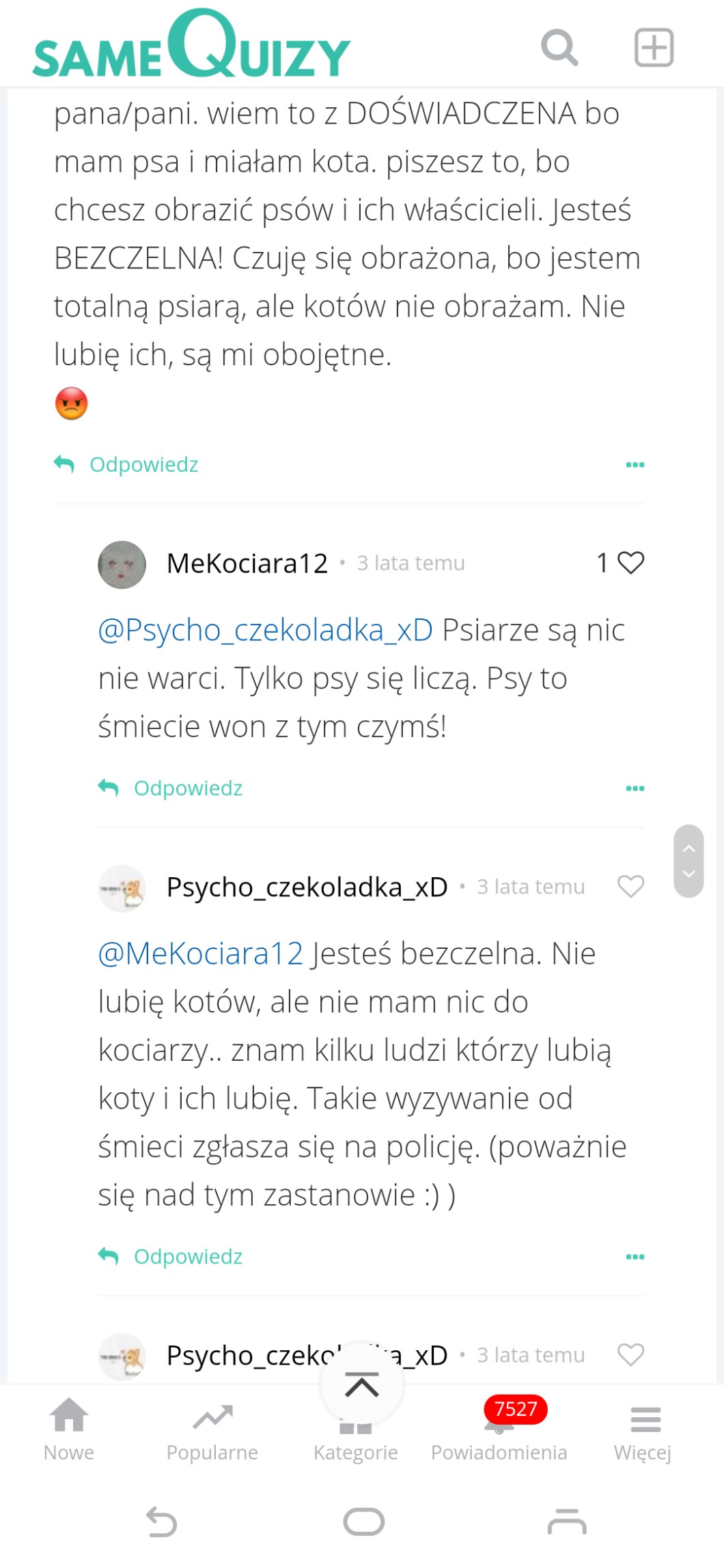Tap the add new quiz plus icon
Image resolution: width=724 pixels, height=1568 pixels.
click(654, 47)
